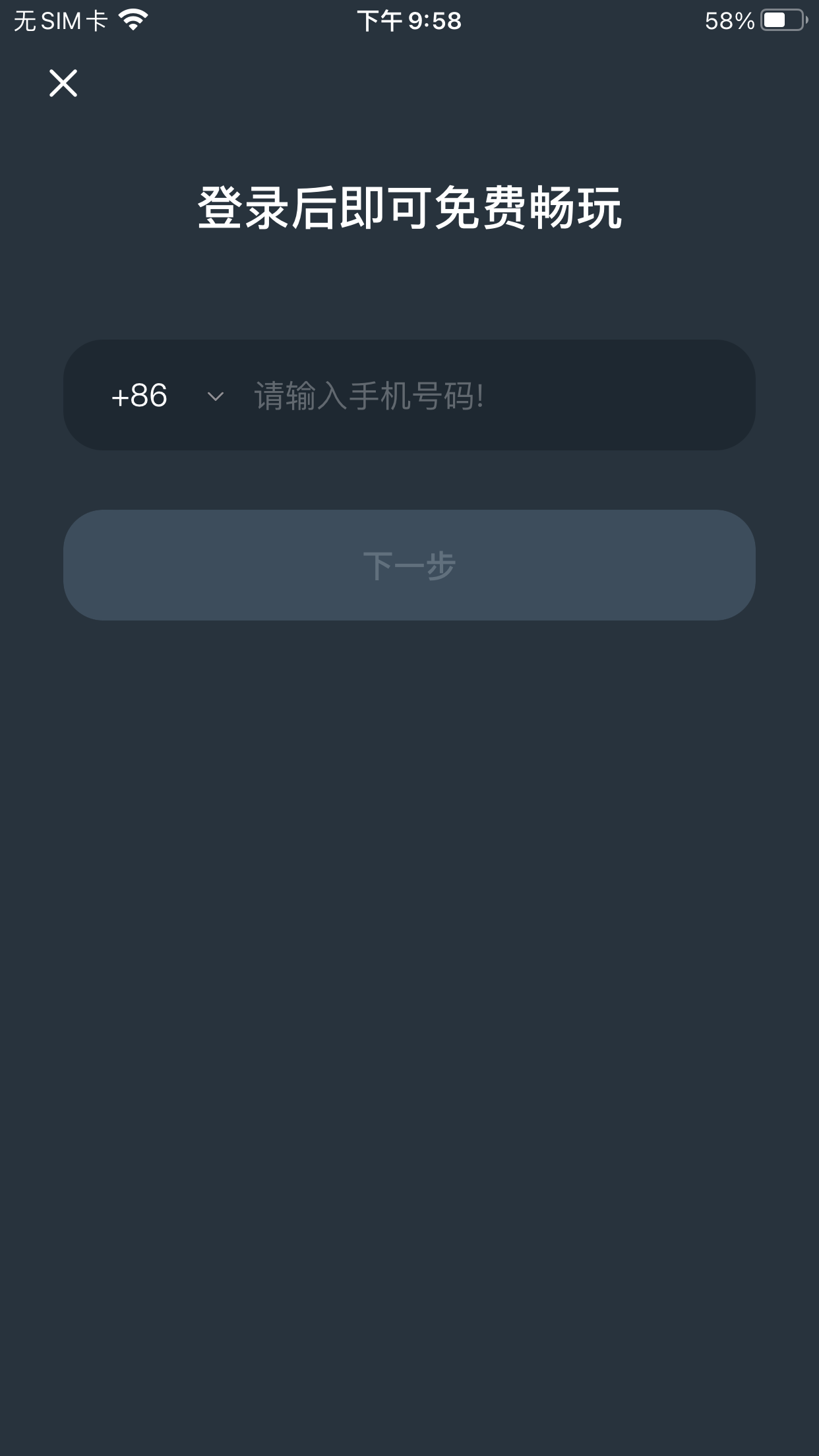Open the +86 country code dropdown
819x1456 pixels.
(x=167, y=396)
